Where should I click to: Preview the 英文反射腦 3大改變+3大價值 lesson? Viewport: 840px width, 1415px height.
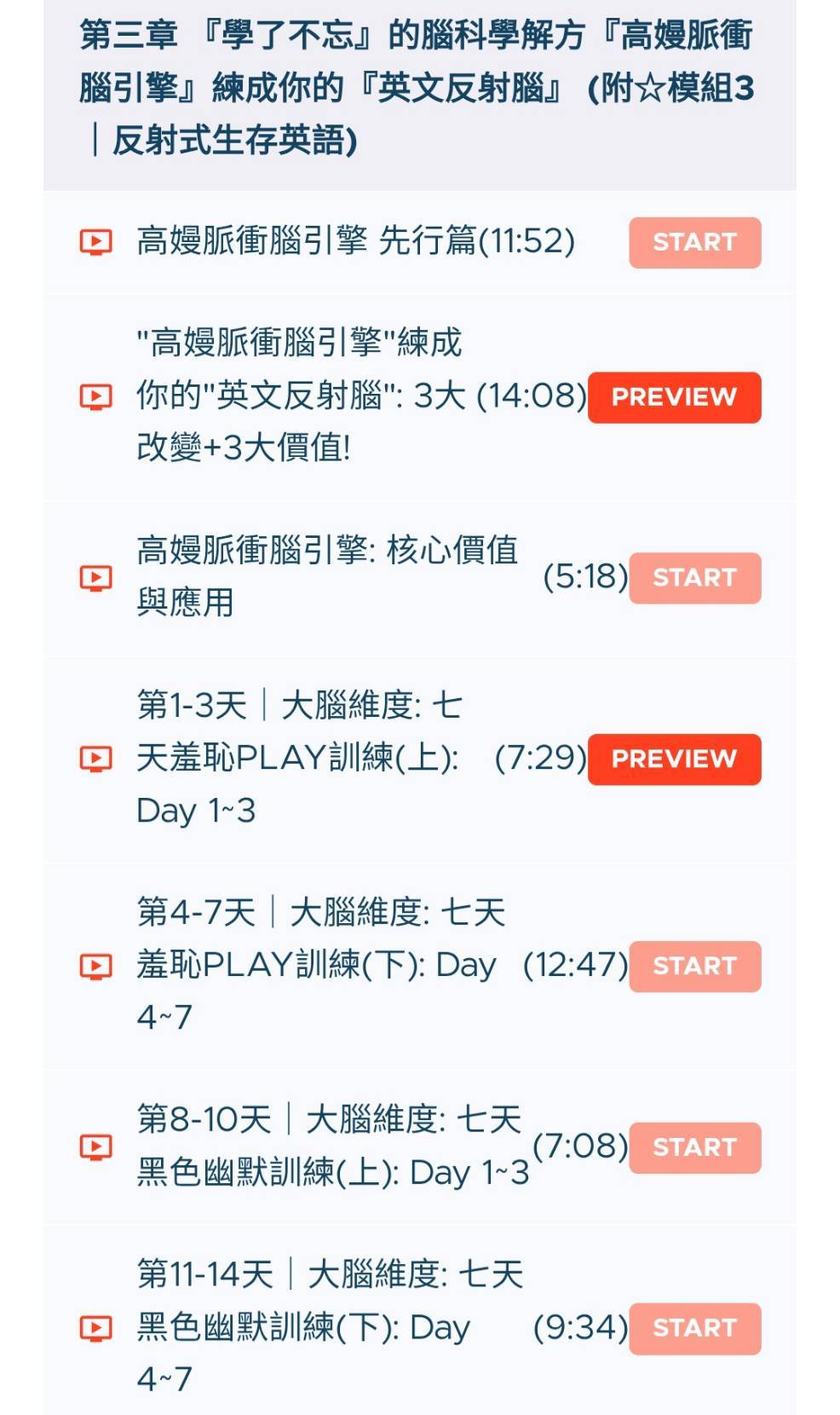(674, 397)
